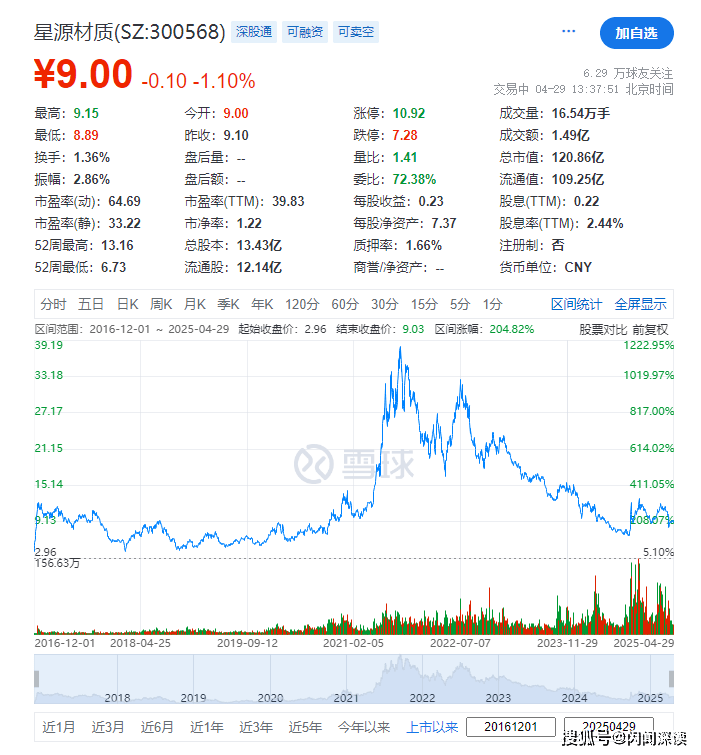Screen dimensions: 701x755
Task: Add the stock via 加自选 button
Action: coord(636,33)
